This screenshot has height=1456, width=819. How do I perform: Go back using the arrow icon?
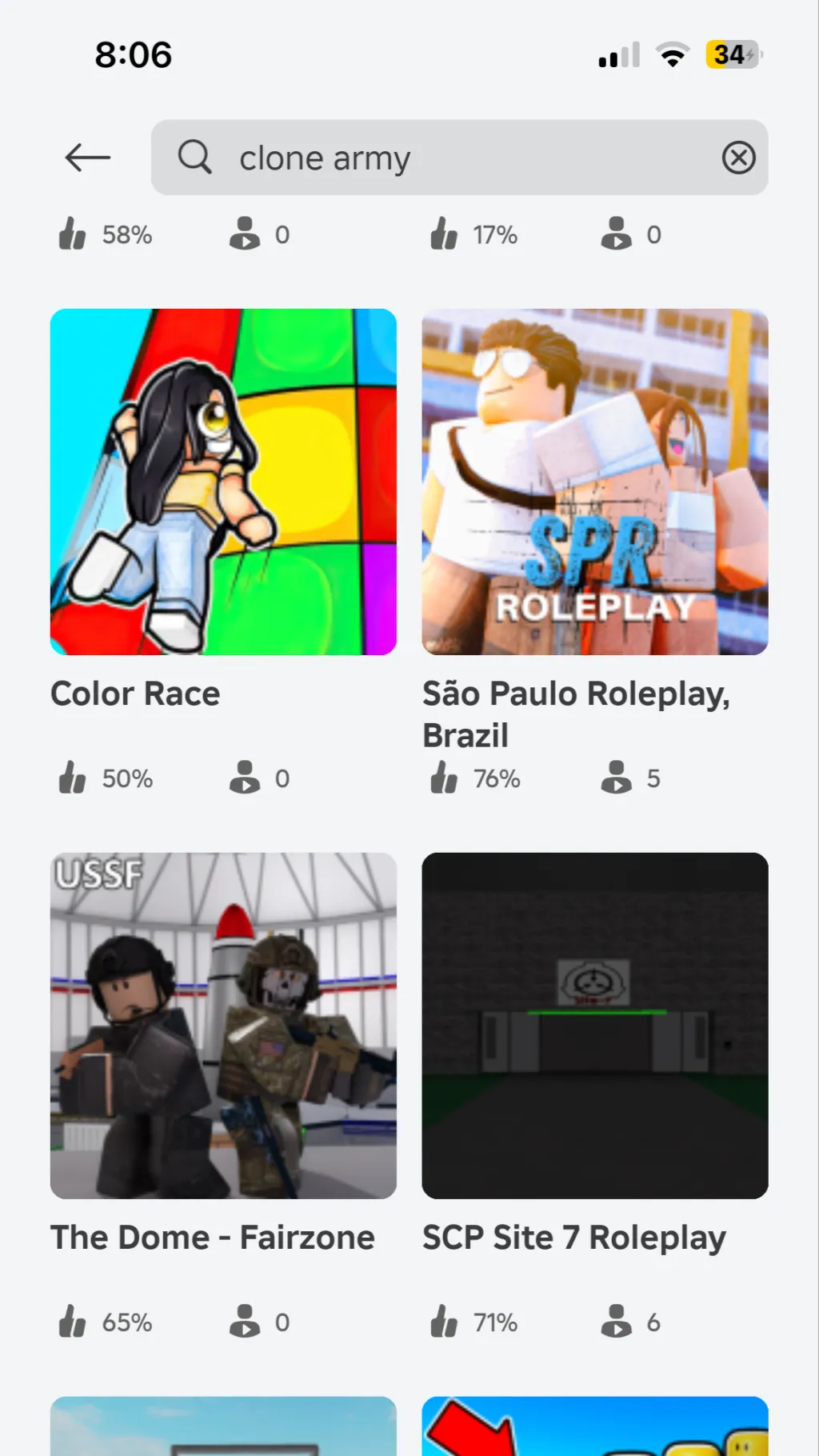(87, 158)
